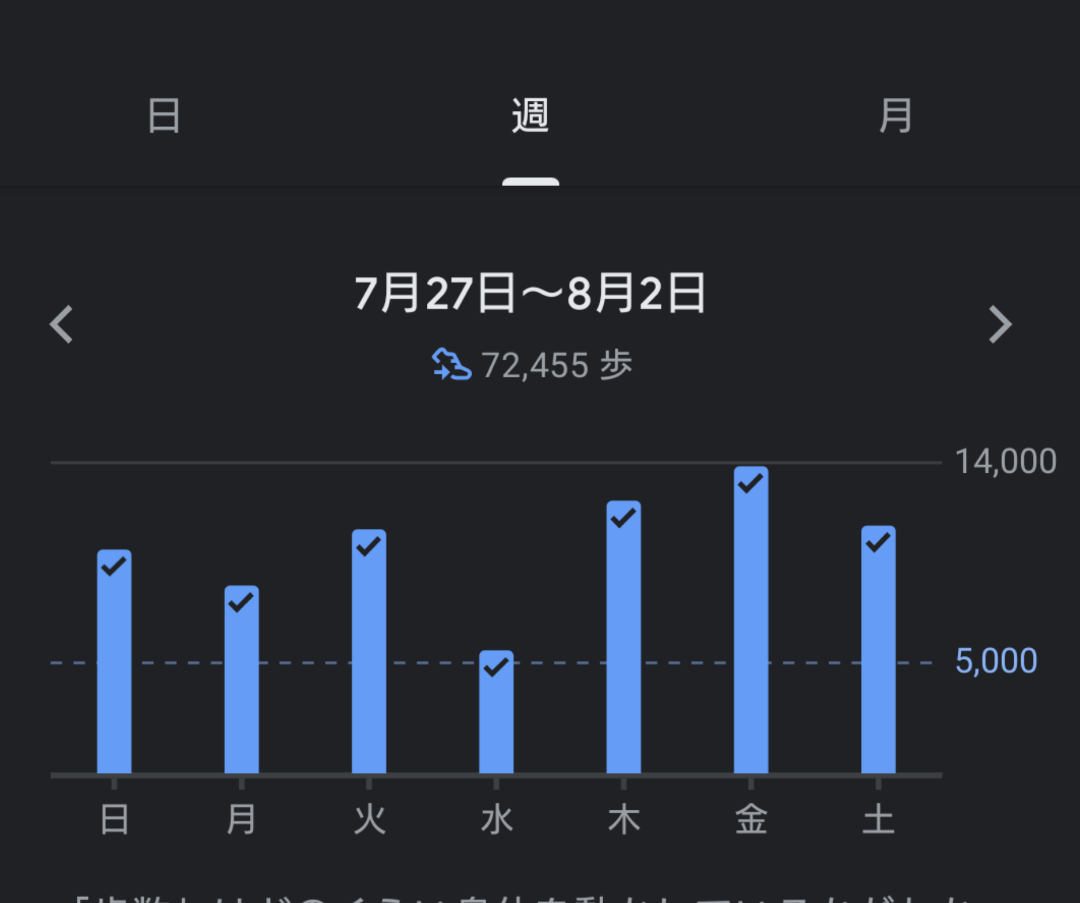Image resolution: width=1080 pixels, height=903 pixels.
Task: Select the 土 (Saturday) step bar
Action: point(878,650)
